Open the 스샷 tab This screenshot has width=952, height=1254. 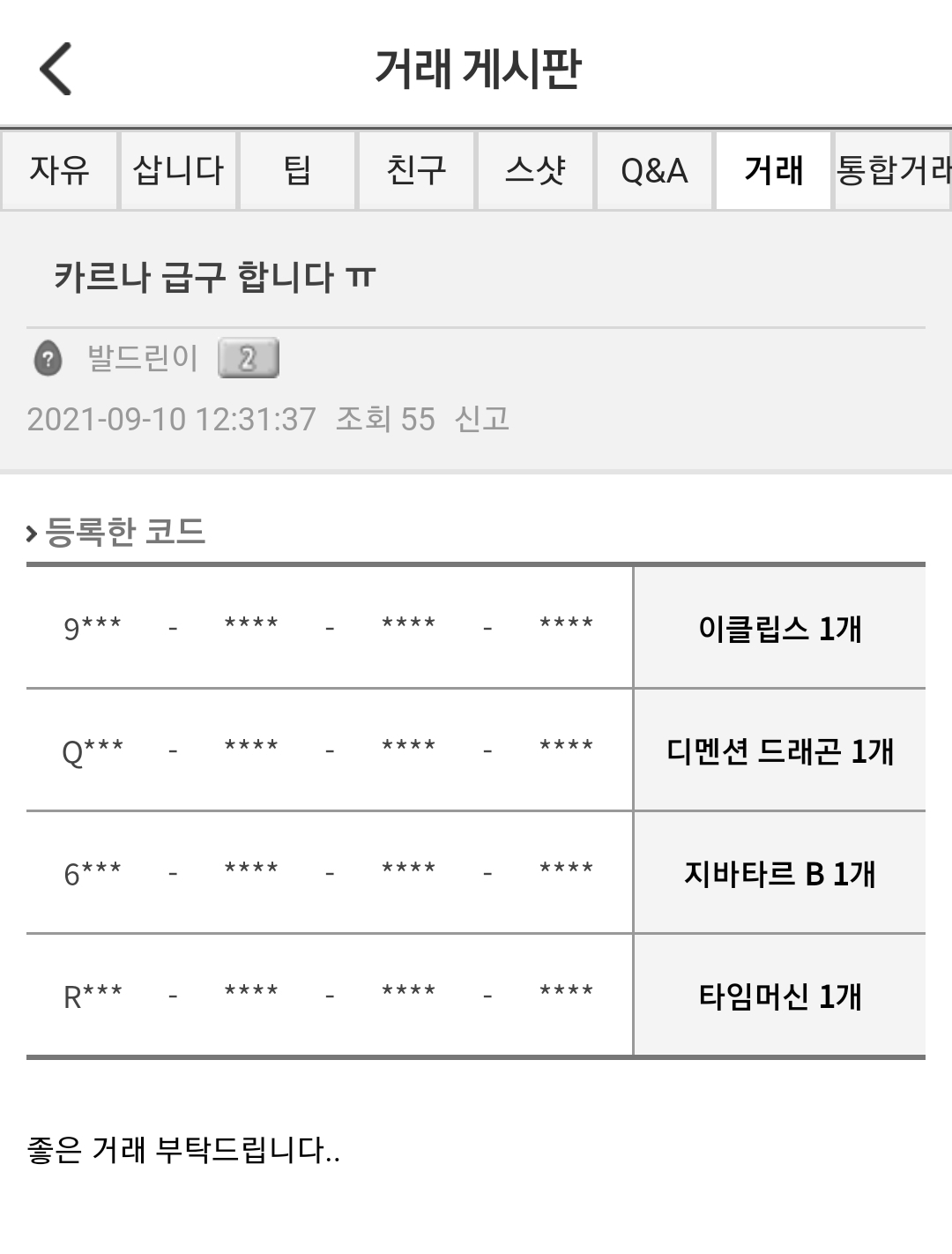tap(535, 170)
